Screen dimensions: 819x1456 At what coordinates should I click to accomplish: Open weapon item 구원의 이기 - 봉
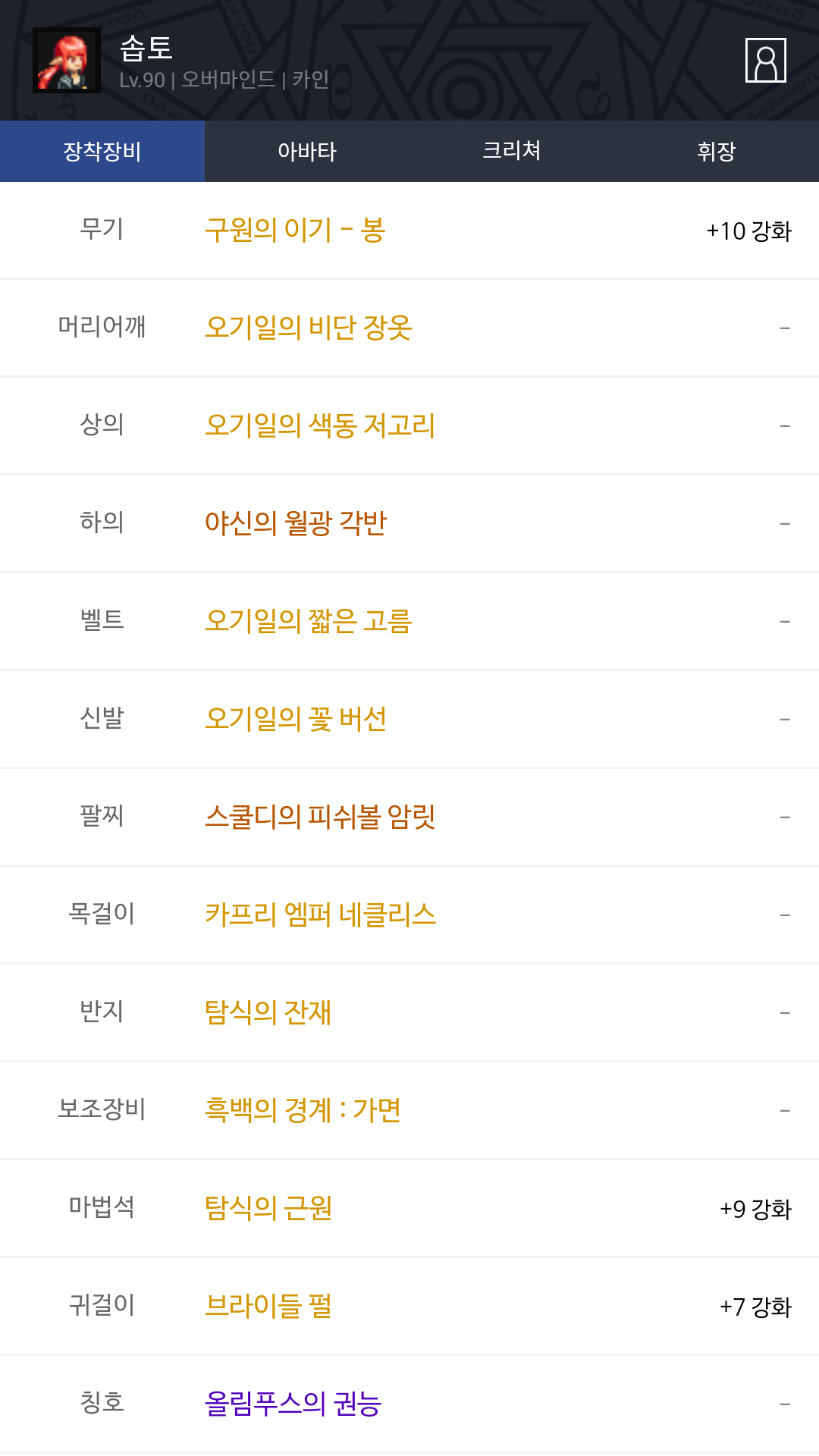[295, 230]
